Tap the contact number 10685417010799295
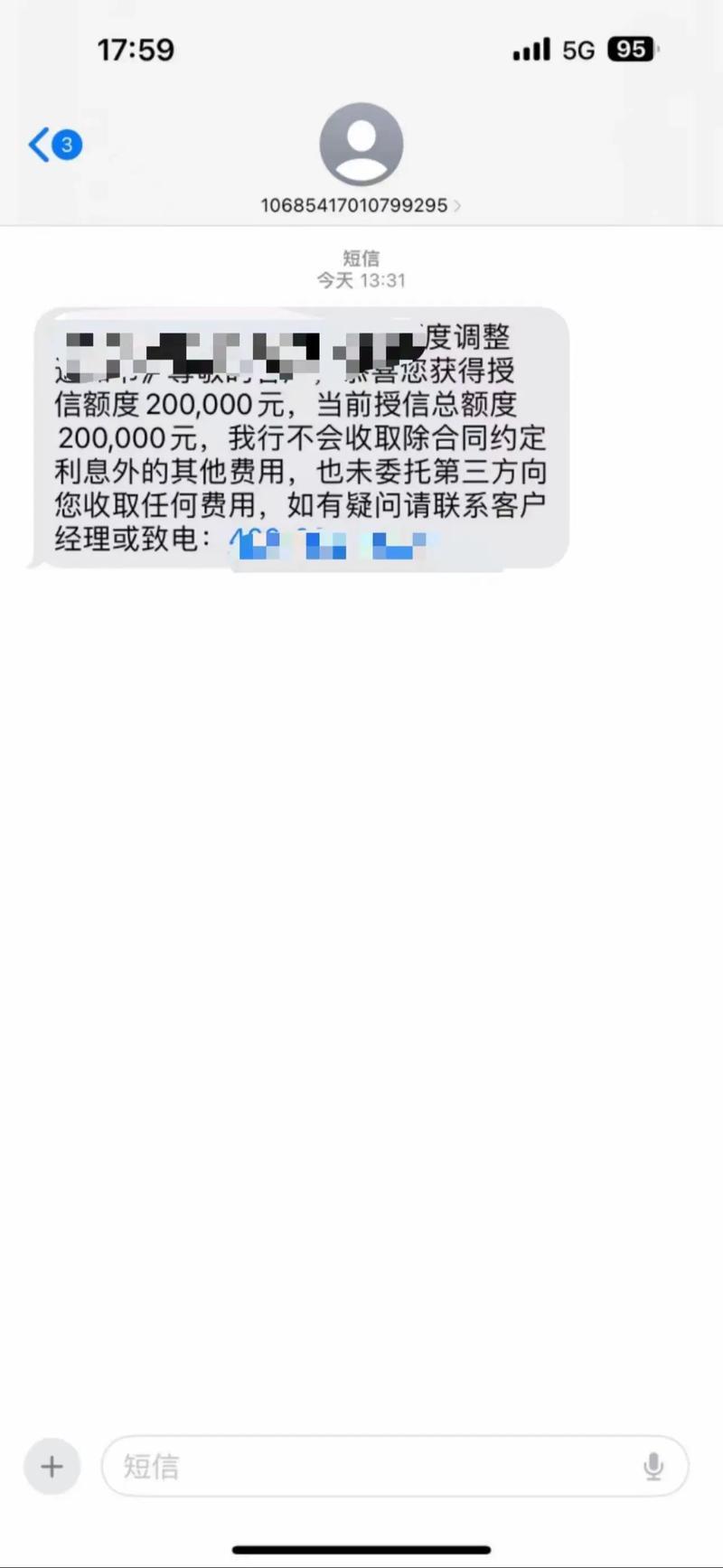The width and height of the screenshot is (723, 1568). click(355, 205)
